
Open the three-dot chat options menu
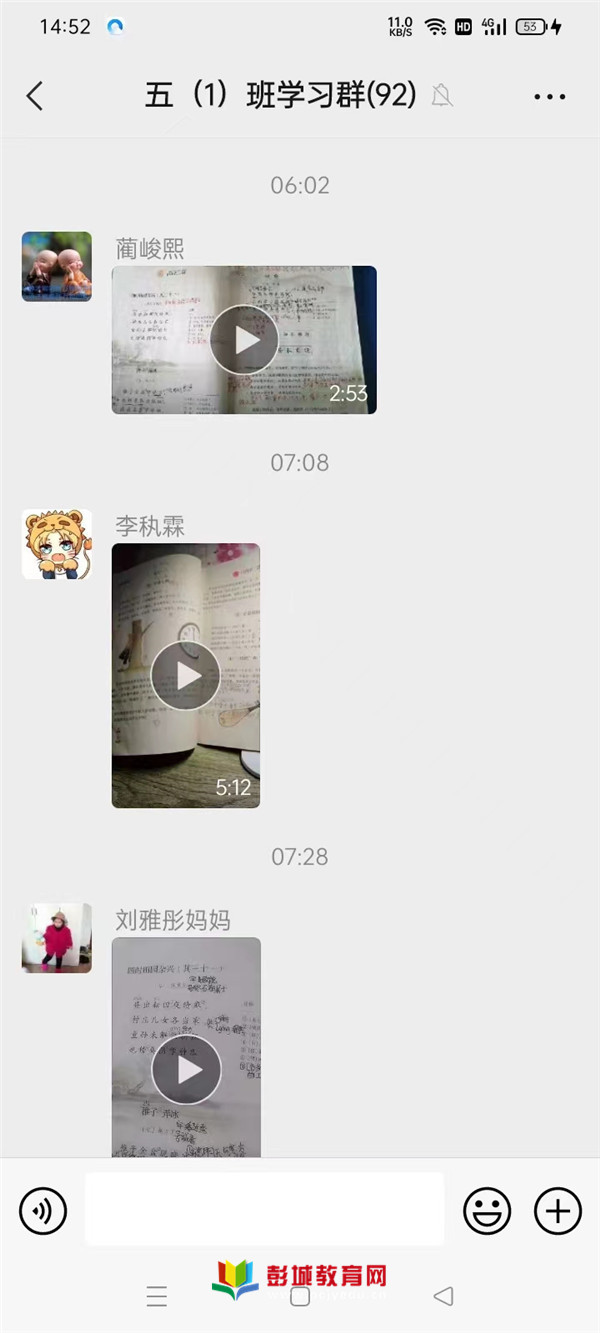coord(549,97)
